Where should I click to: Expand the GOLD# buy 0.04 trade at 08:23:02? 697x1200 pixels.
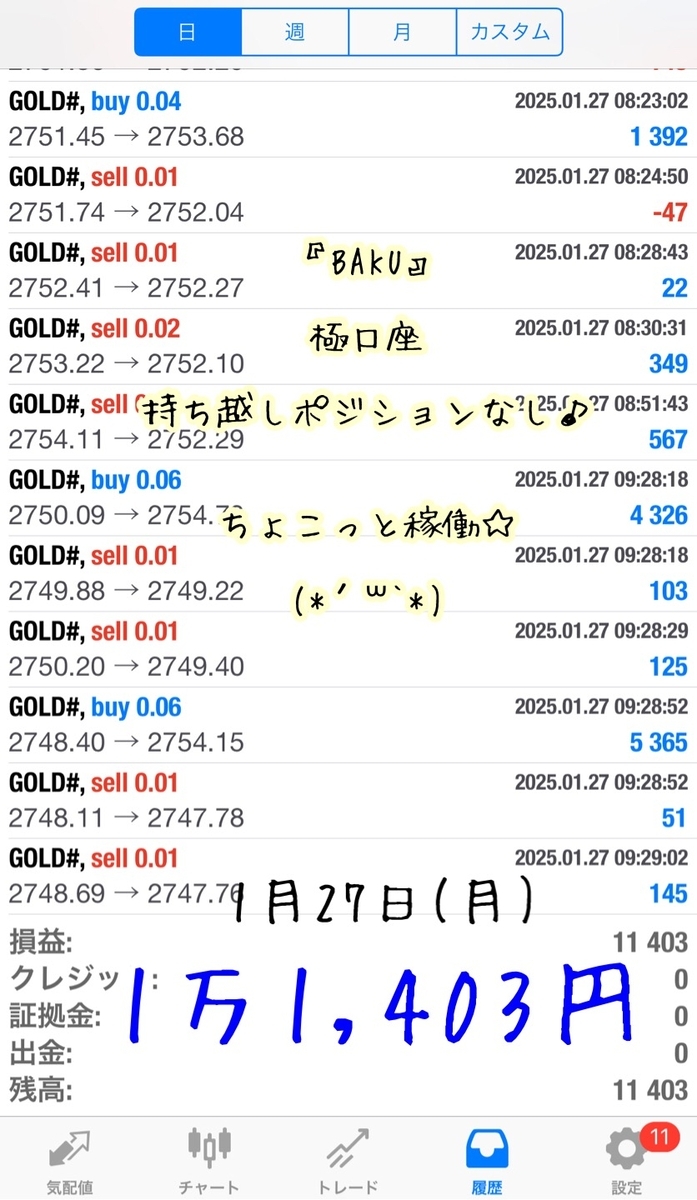(x=348, y=119)
